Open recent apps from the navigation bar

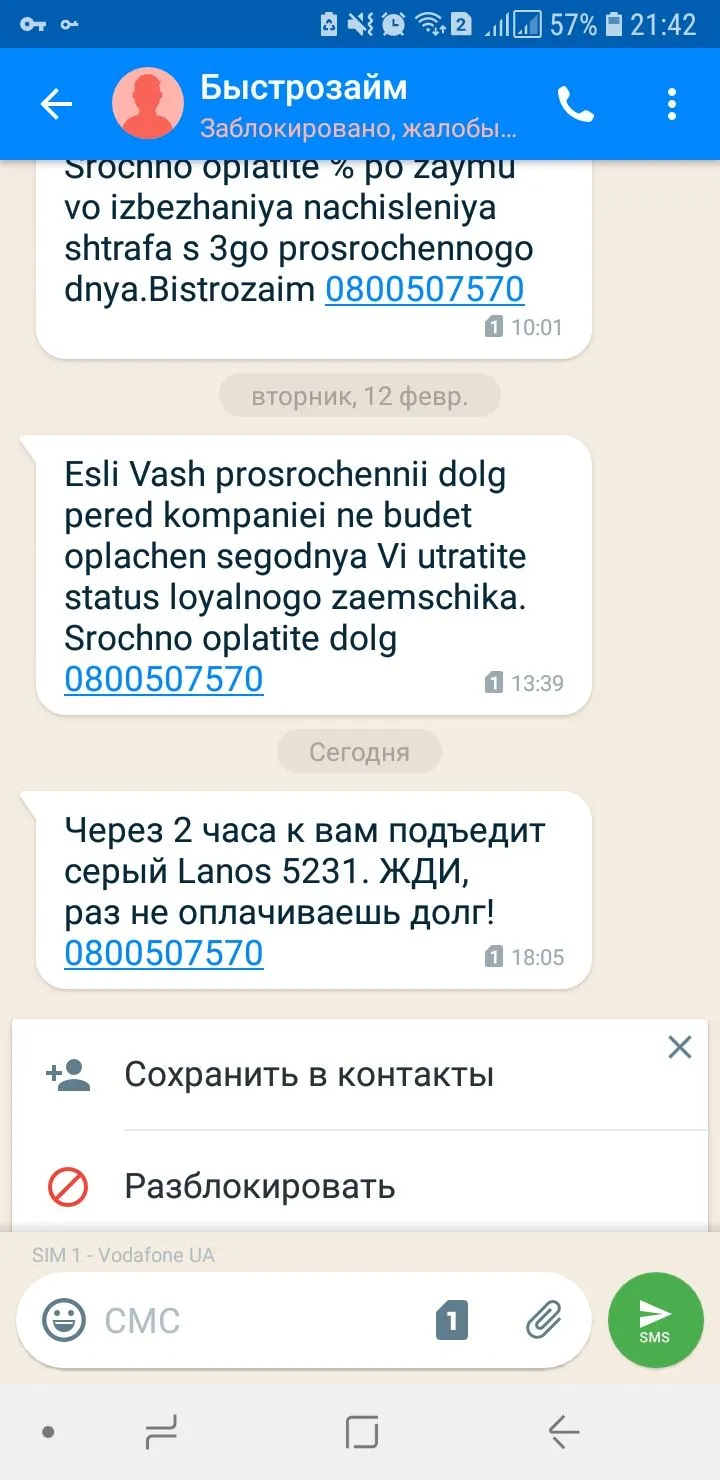161,1433
